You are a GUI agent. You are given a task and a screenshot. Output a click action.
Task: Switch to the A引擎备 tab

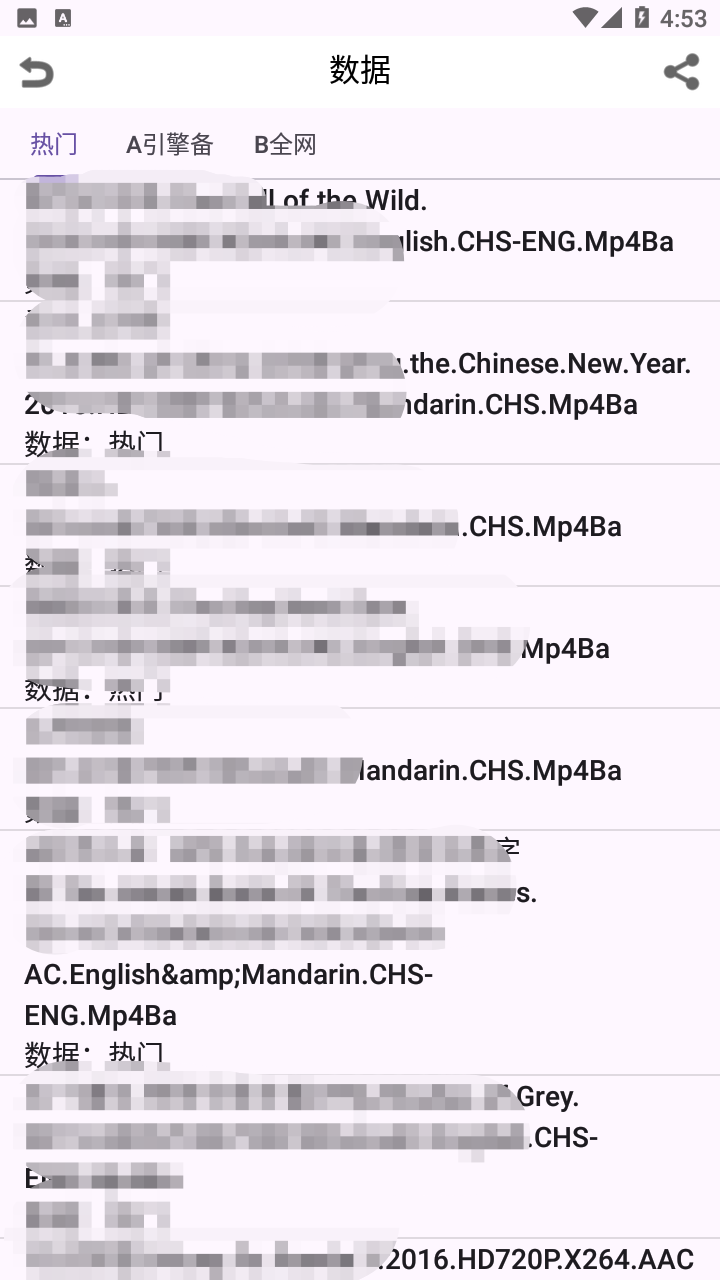click(x=169, y=145)
